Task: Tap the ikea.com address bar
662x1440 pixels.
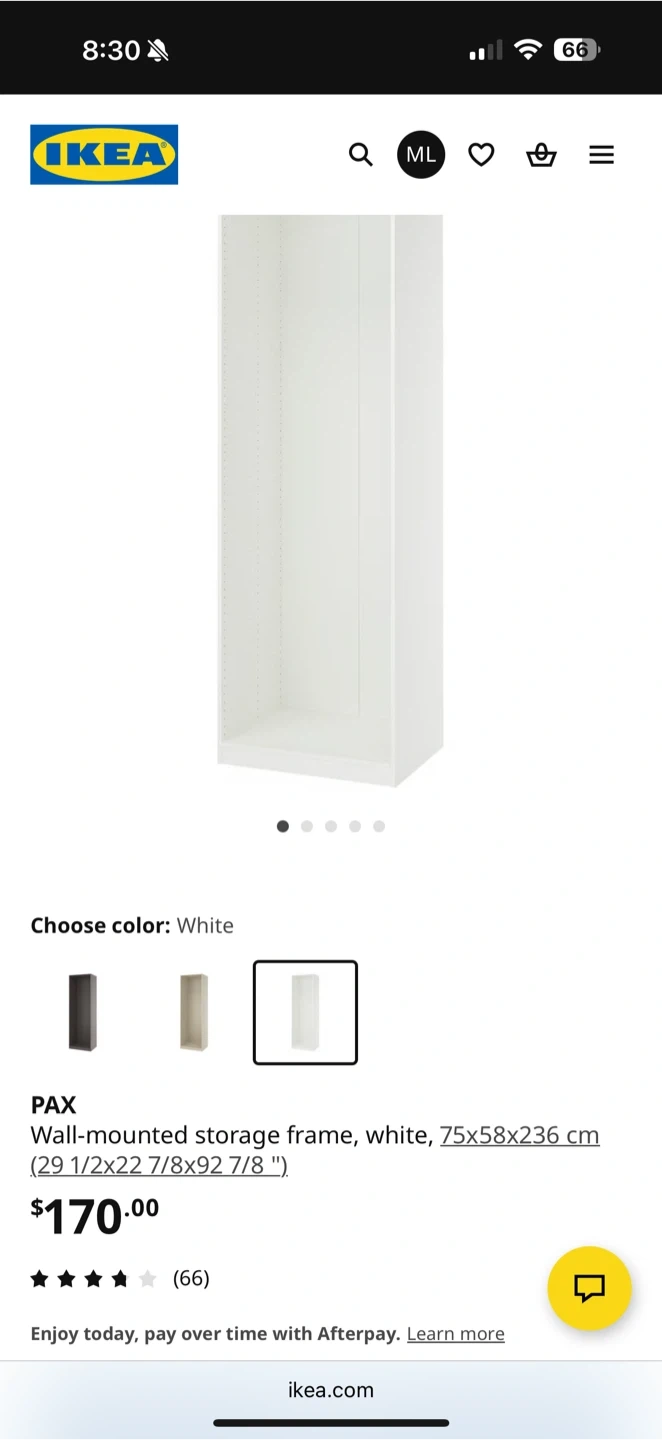Action: [331, 1390]
